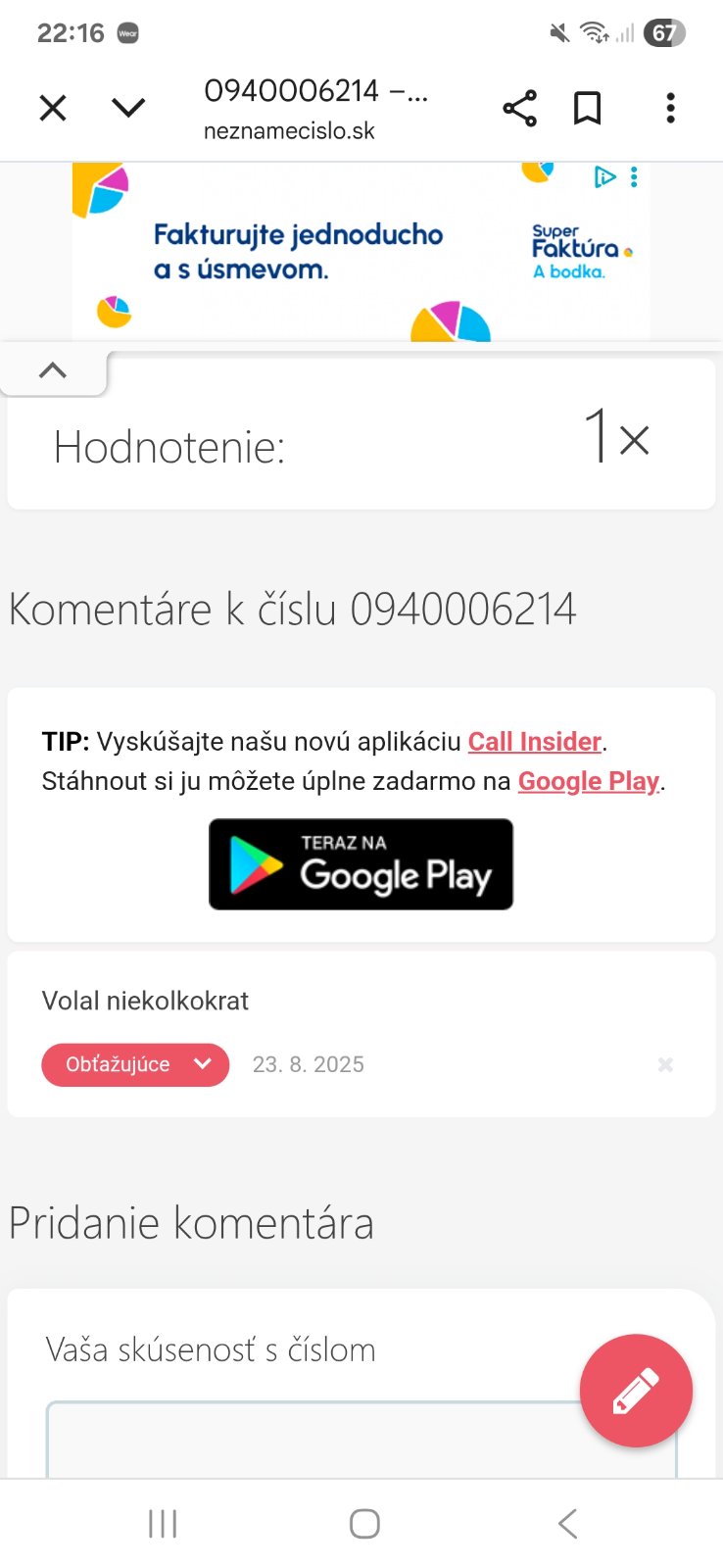Open recent apps from the navigation bar
The width and height of the screenshot is (723, 1568).
(163, 1523)
